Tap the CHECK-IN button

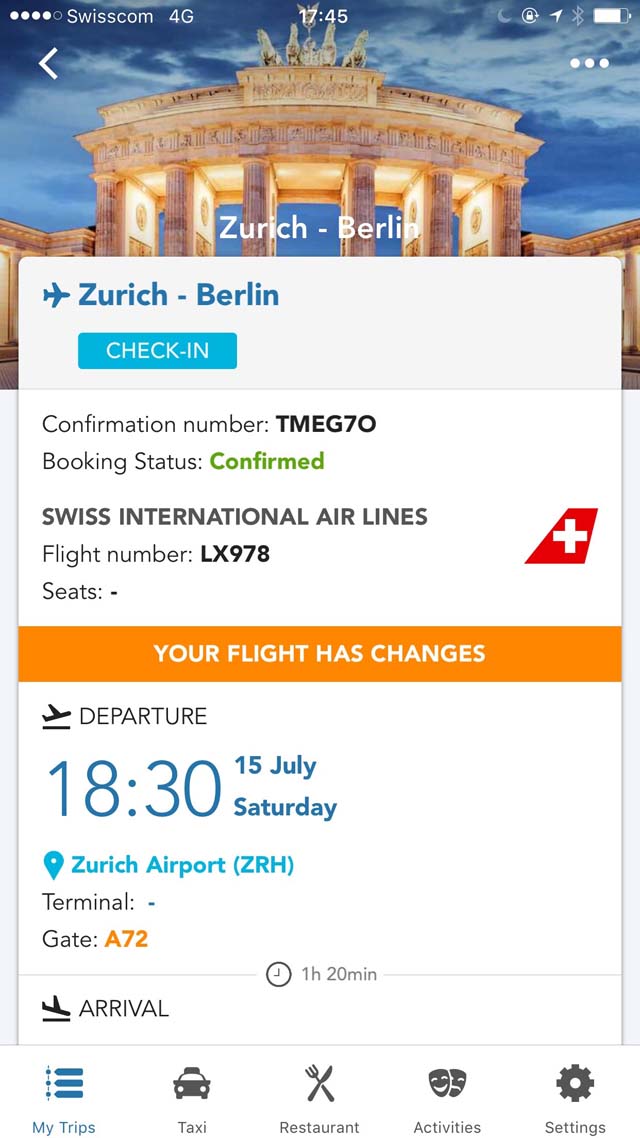157,351
